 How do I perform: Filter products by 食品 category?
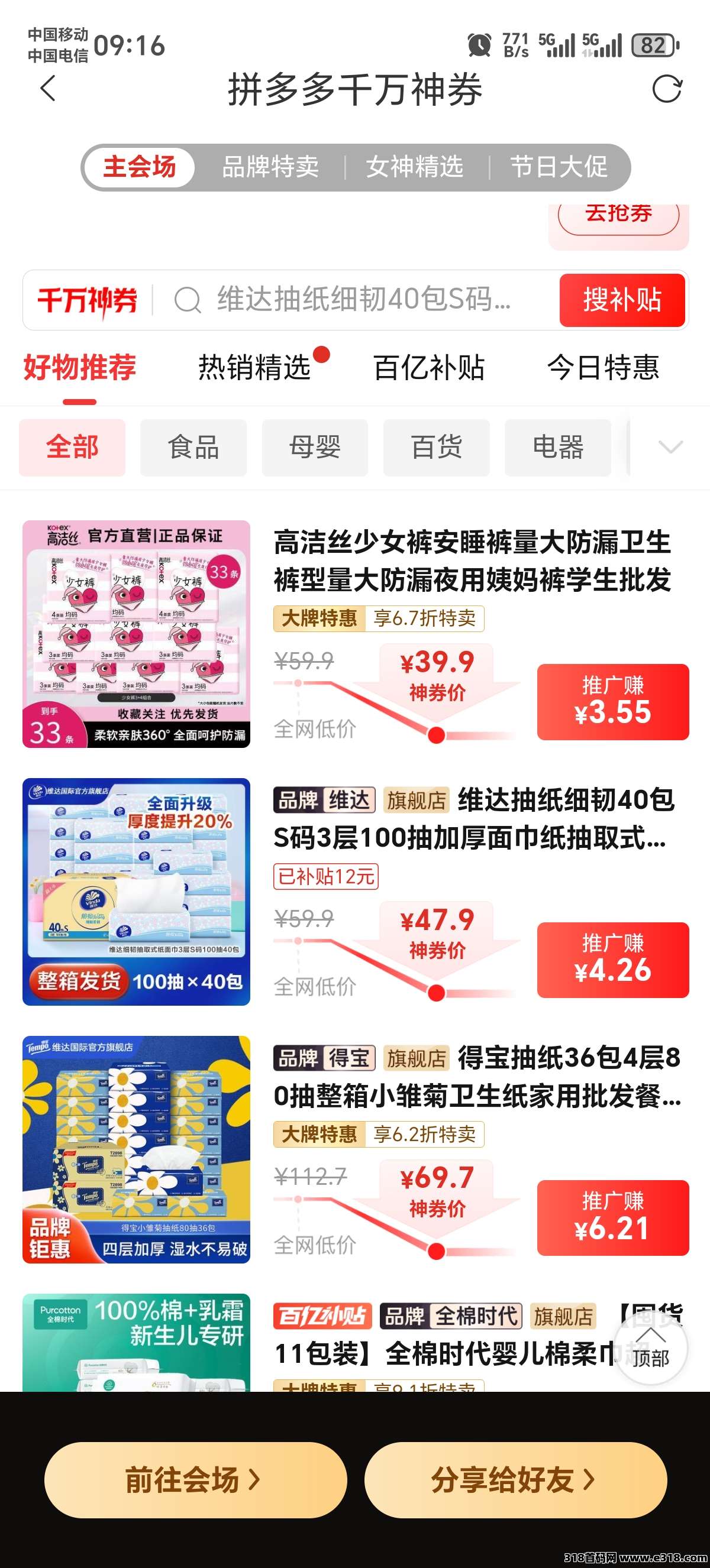(193, 448)
